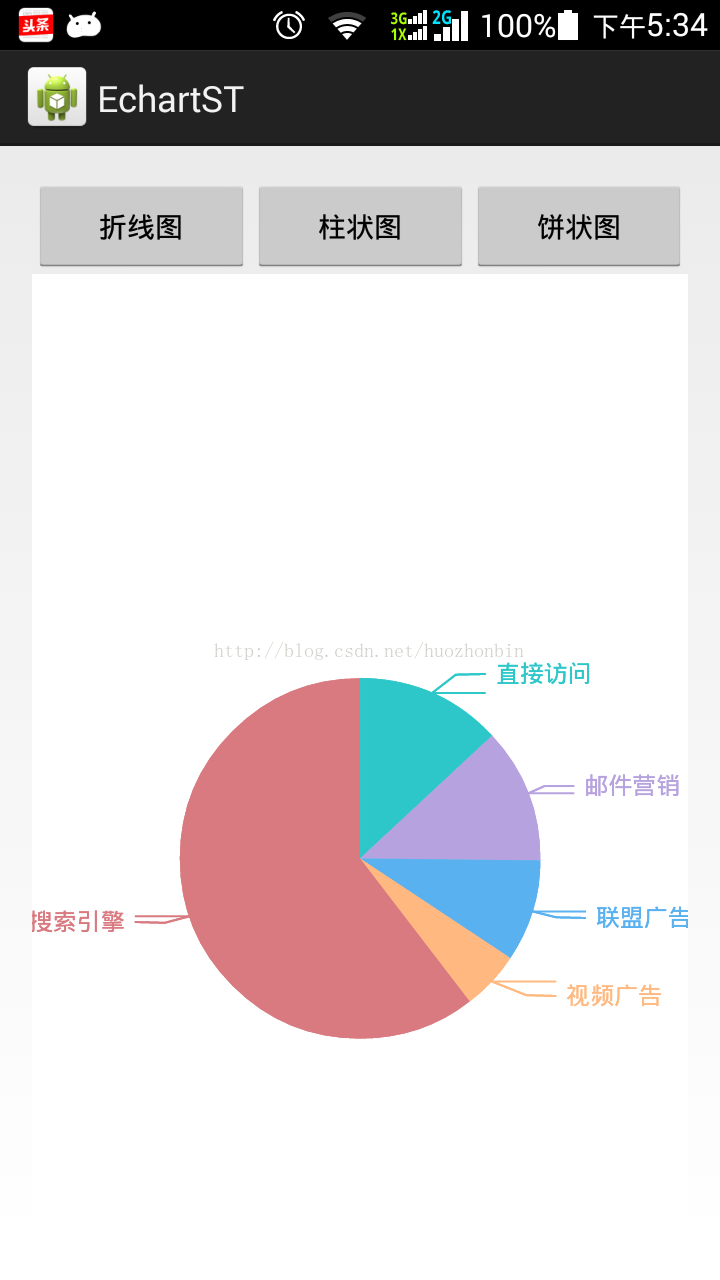Viewport: 720px width, 1280px height.
Task: Show the 折线图 line chart
Action: pyautogui.click(x=141, y=226)
